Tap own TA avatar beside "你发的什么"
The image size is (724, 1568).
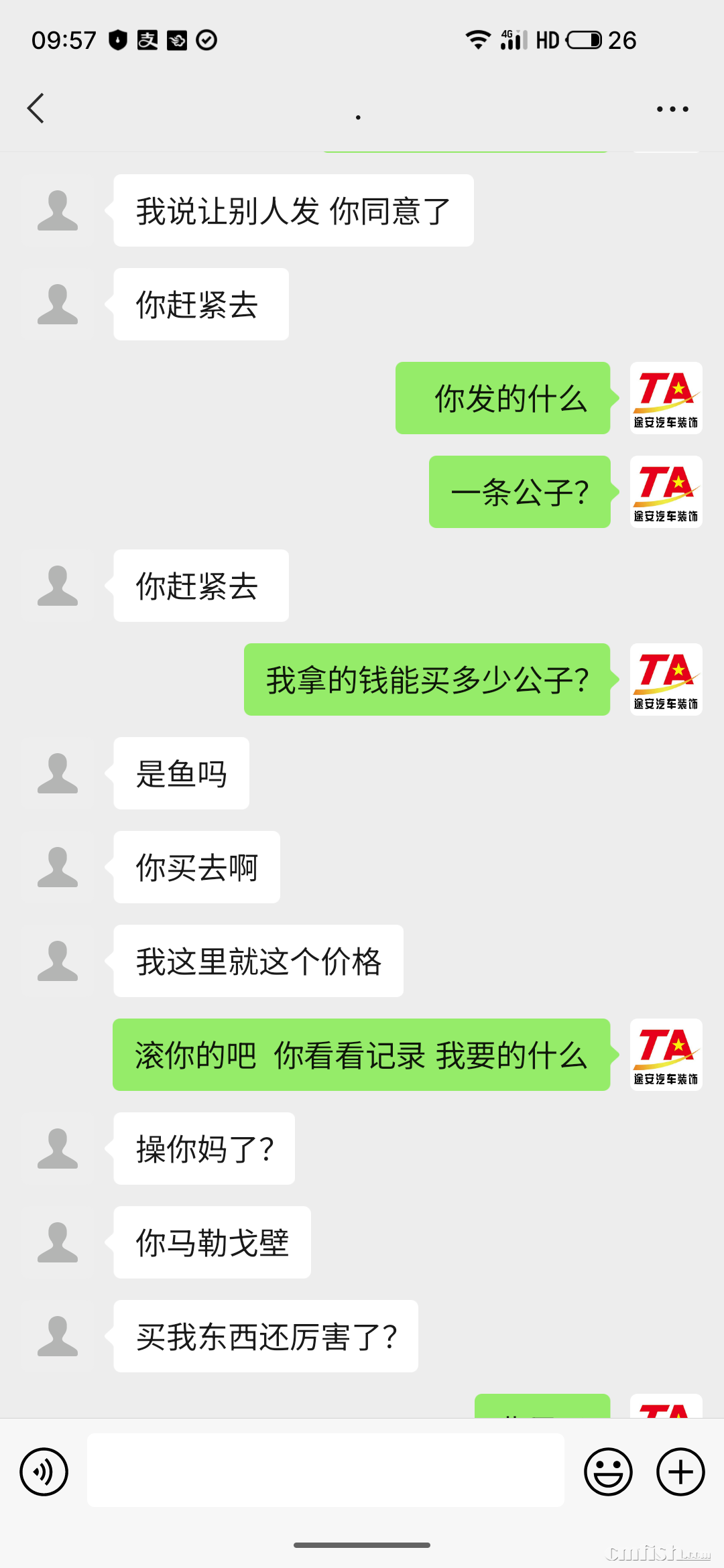coord(666,398)
